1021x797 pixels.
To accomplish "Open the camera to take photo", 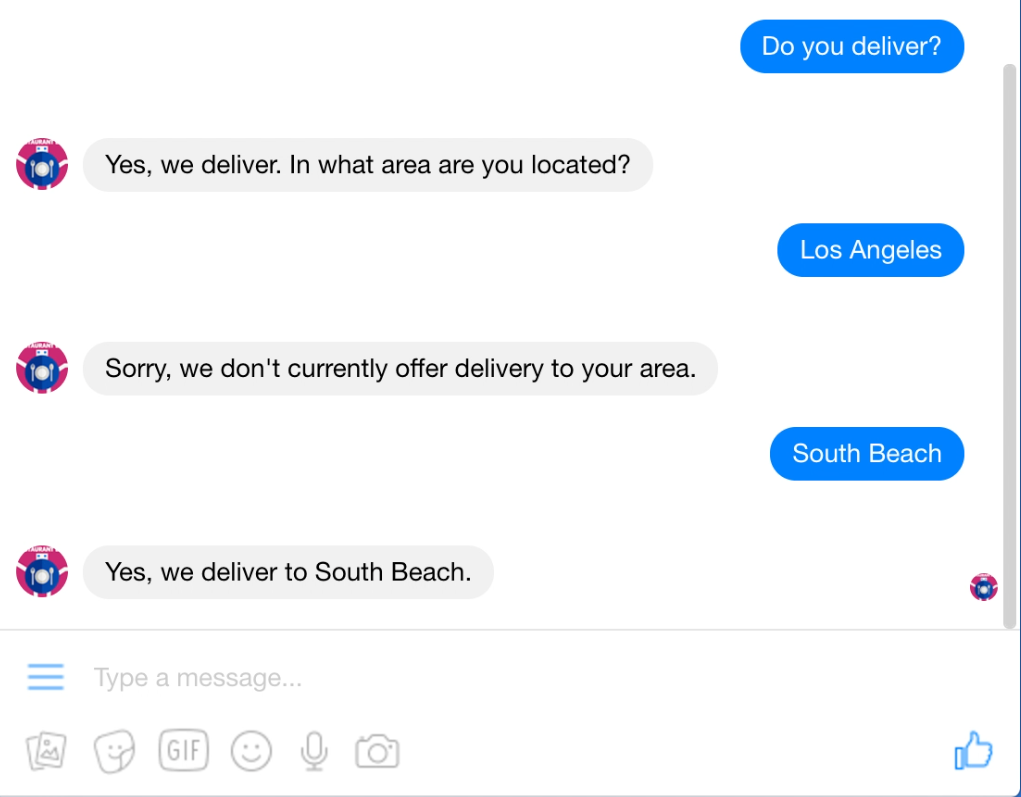I will click(x=377, y=751).
